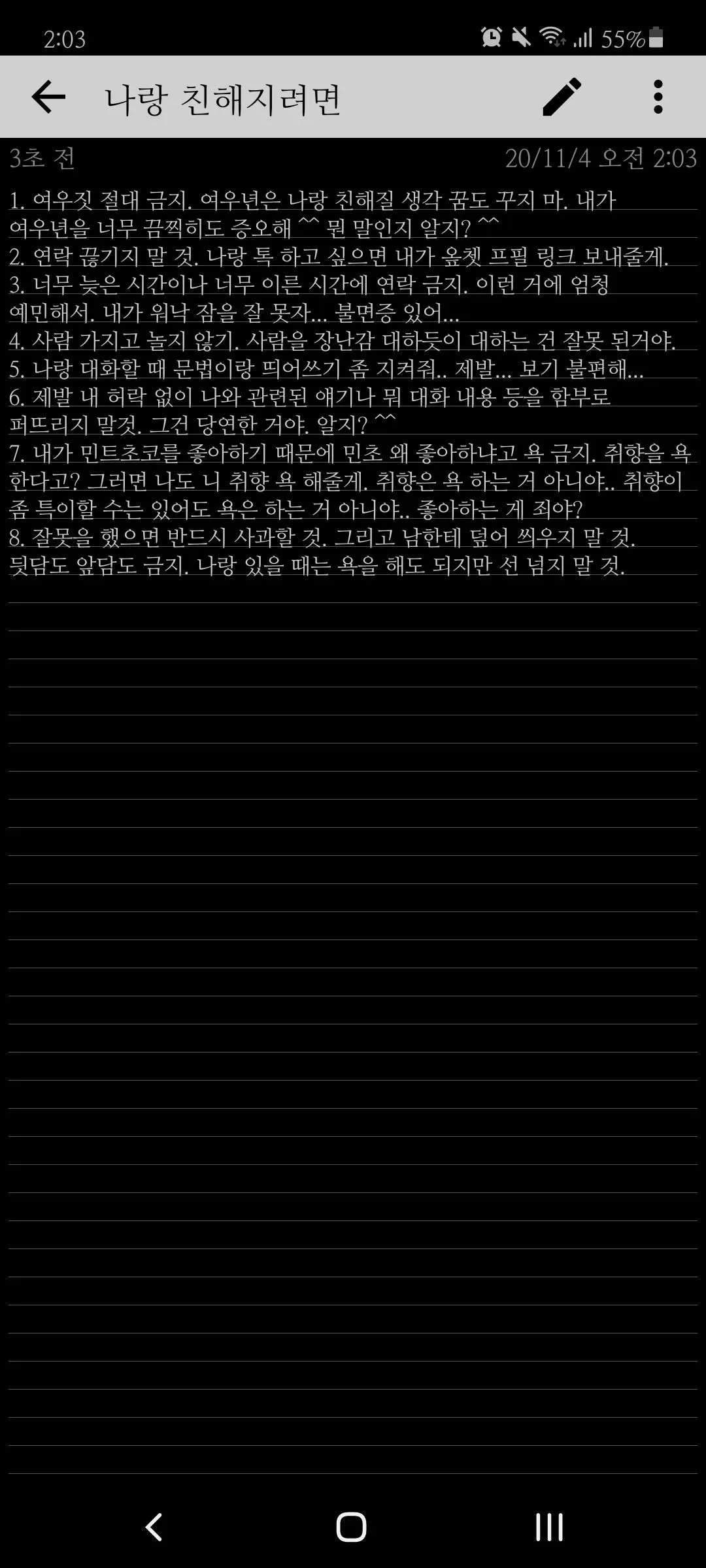Edit the note with the pencil icon
706x1568 pixels.
coord(562,97)
